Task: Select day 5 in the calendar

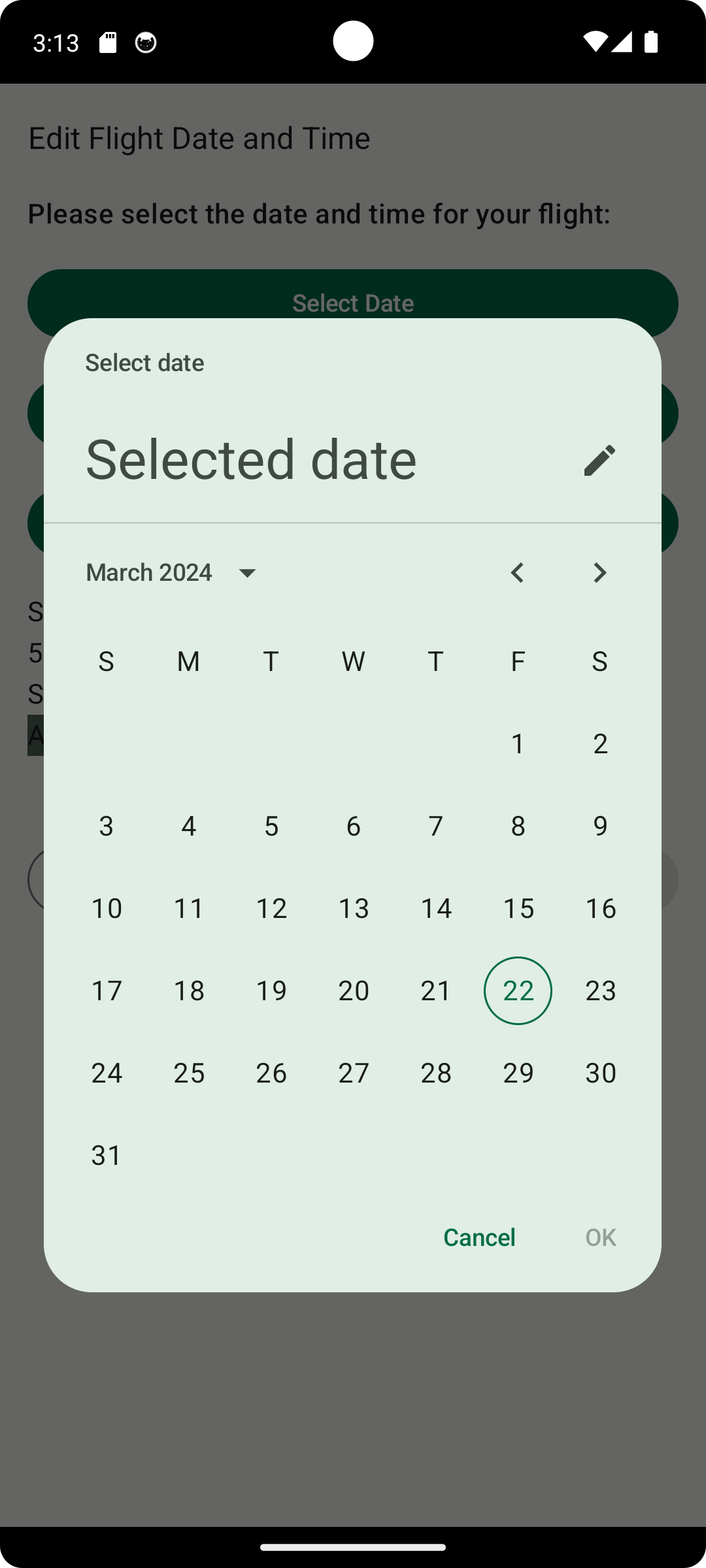Action: point(271,826)
